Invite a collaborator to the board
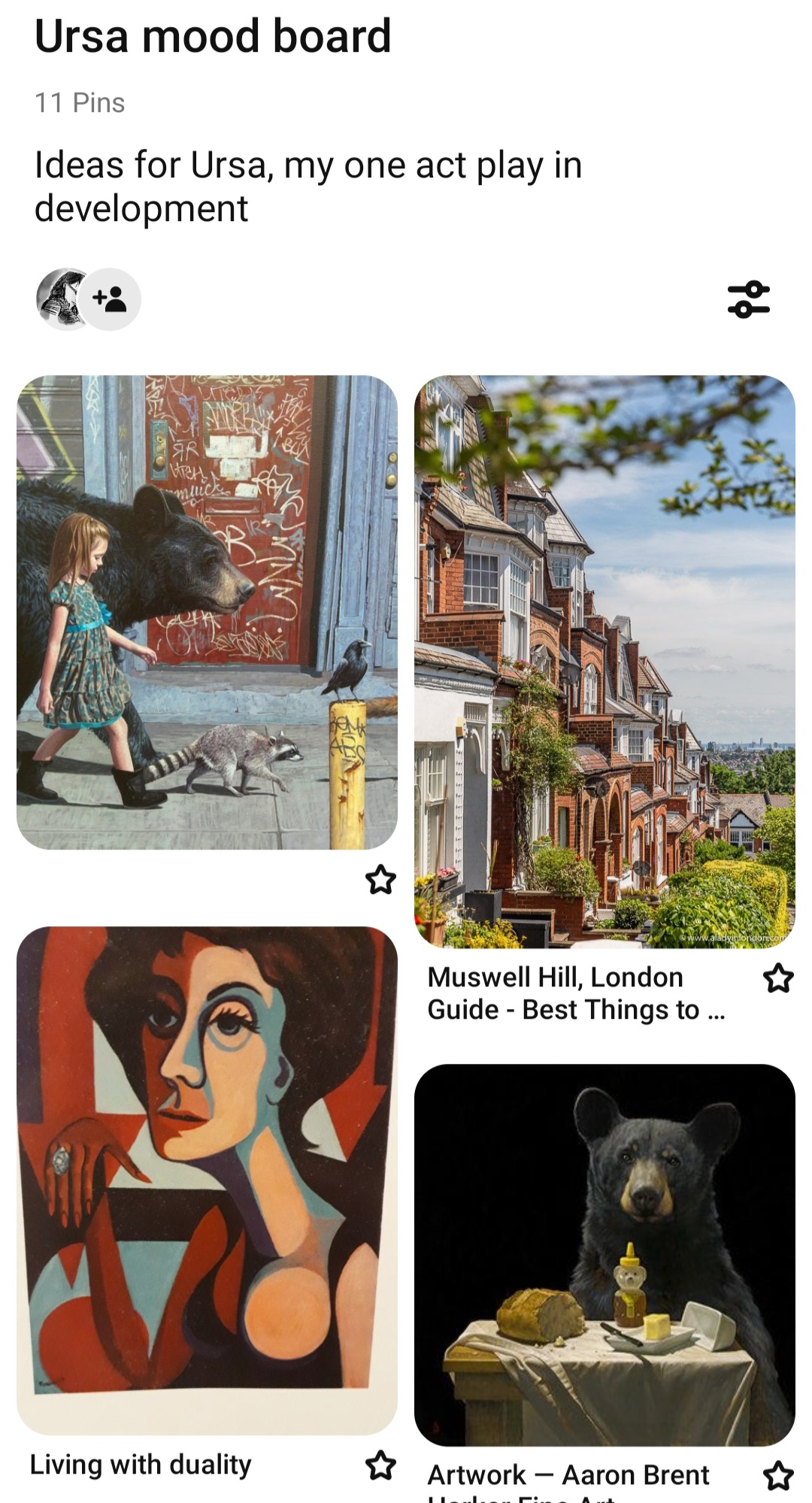The image size is (812, 1503). click(x=111, y=299)
